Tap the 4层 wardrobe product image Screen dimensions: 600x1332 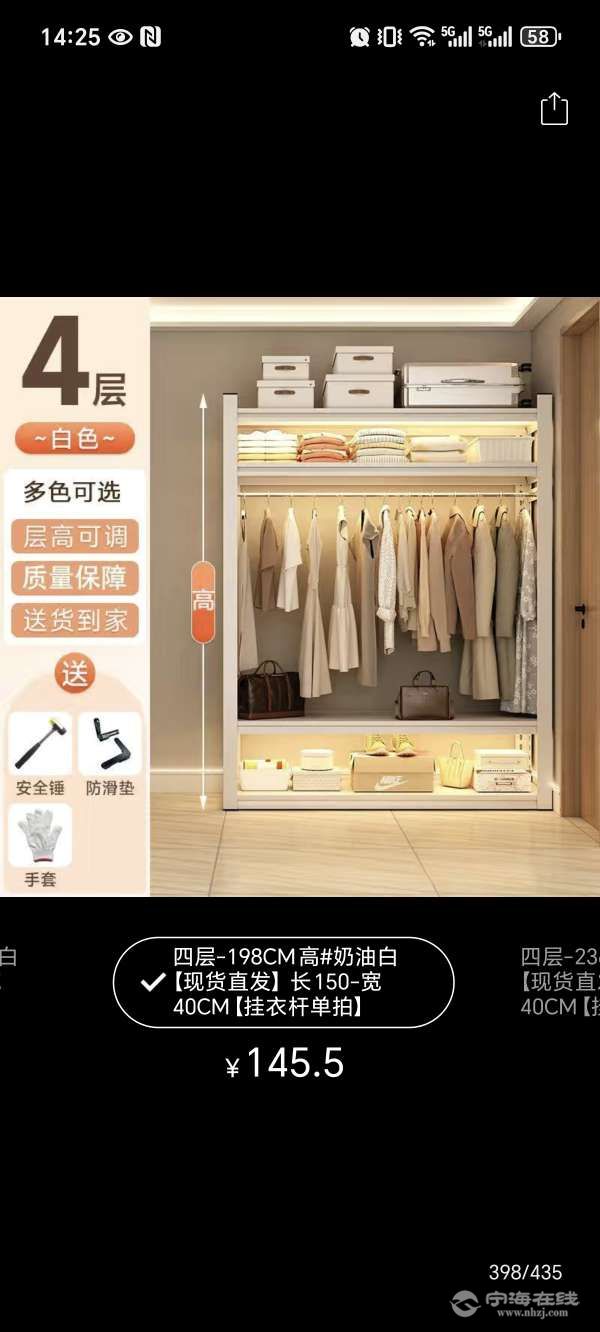300,596
